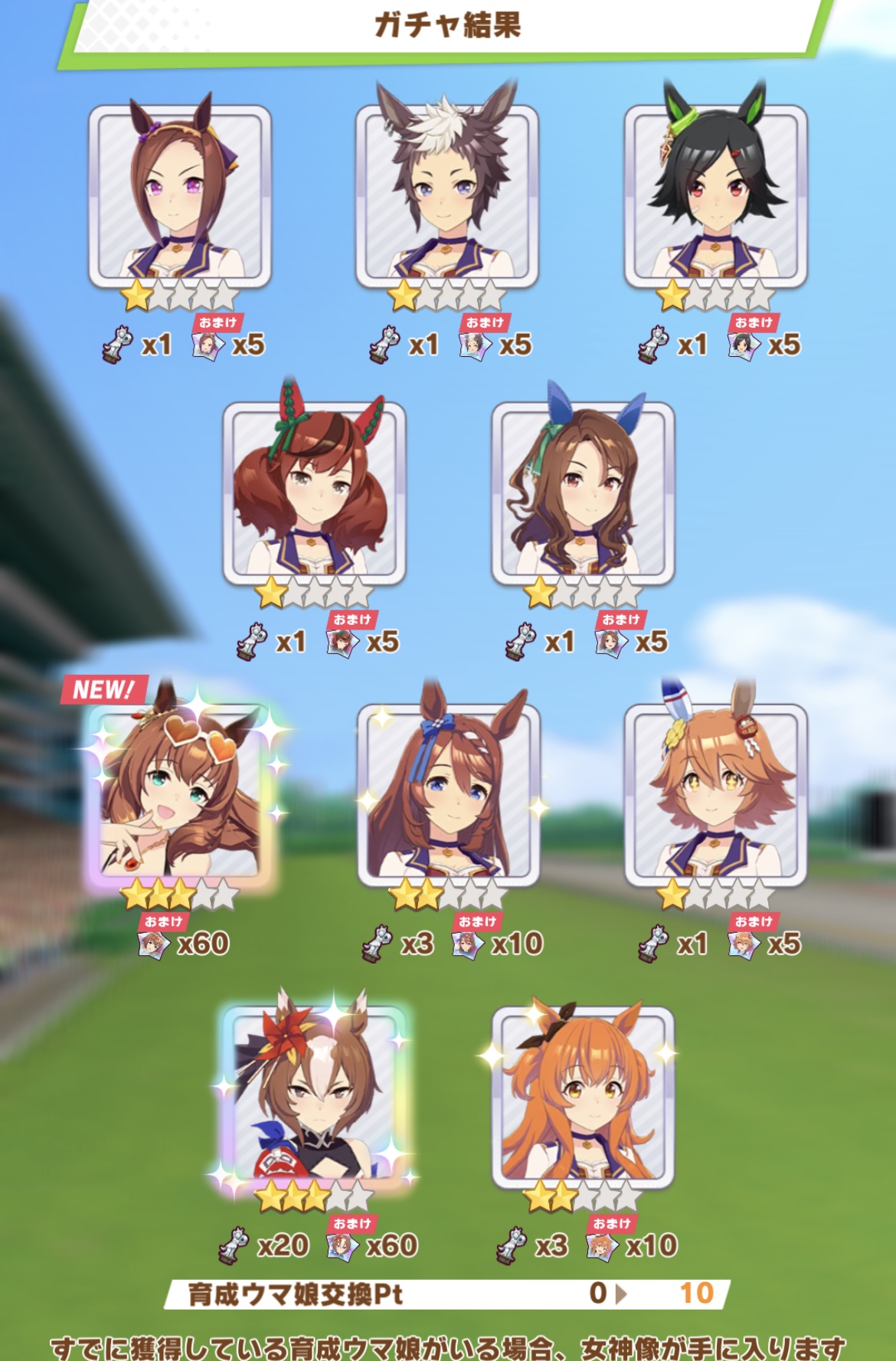Viewport: 896px width, 1361px height.
Task: Open the black-haired character with green ears
Action: point(716,195)
